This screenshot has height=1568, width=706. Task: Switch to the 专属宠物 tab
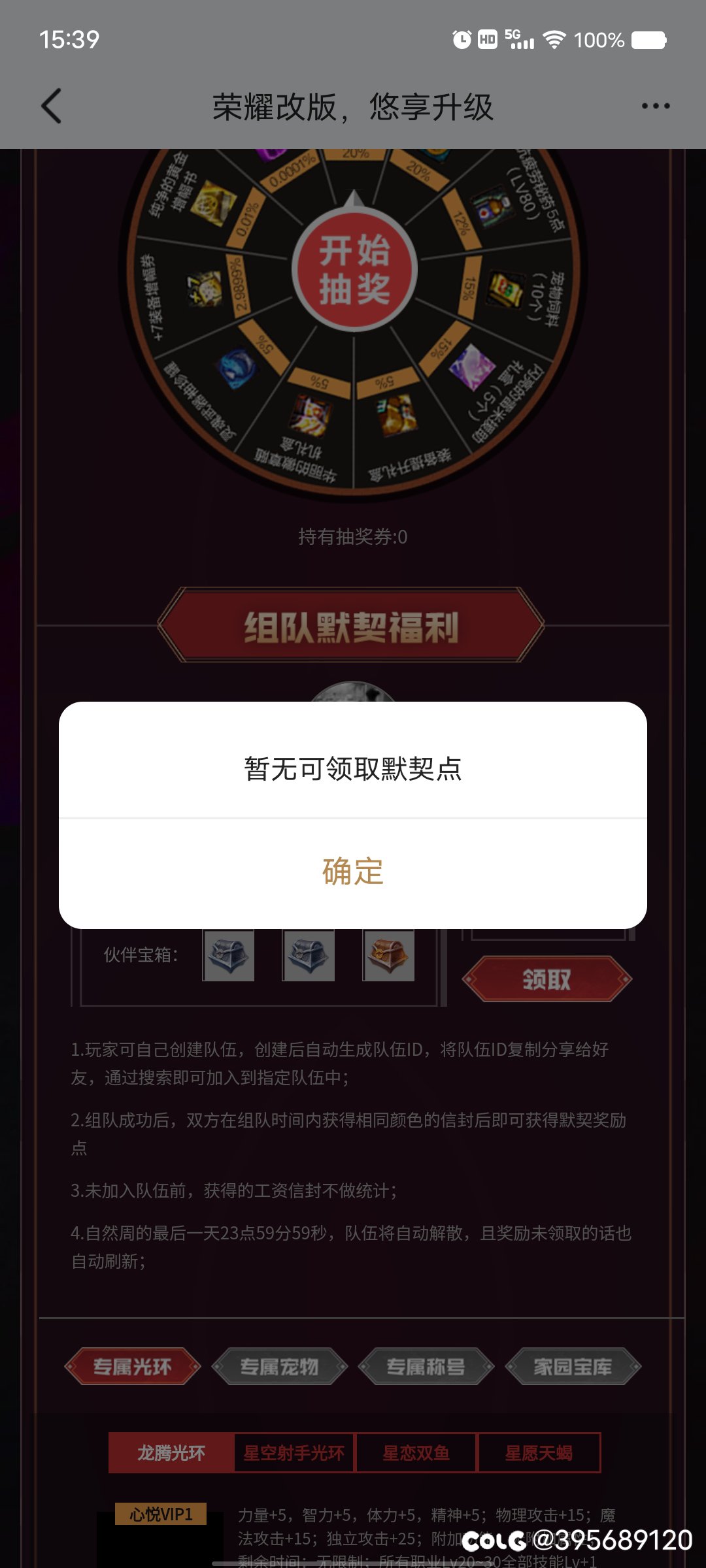click(x=280, y=1366)
